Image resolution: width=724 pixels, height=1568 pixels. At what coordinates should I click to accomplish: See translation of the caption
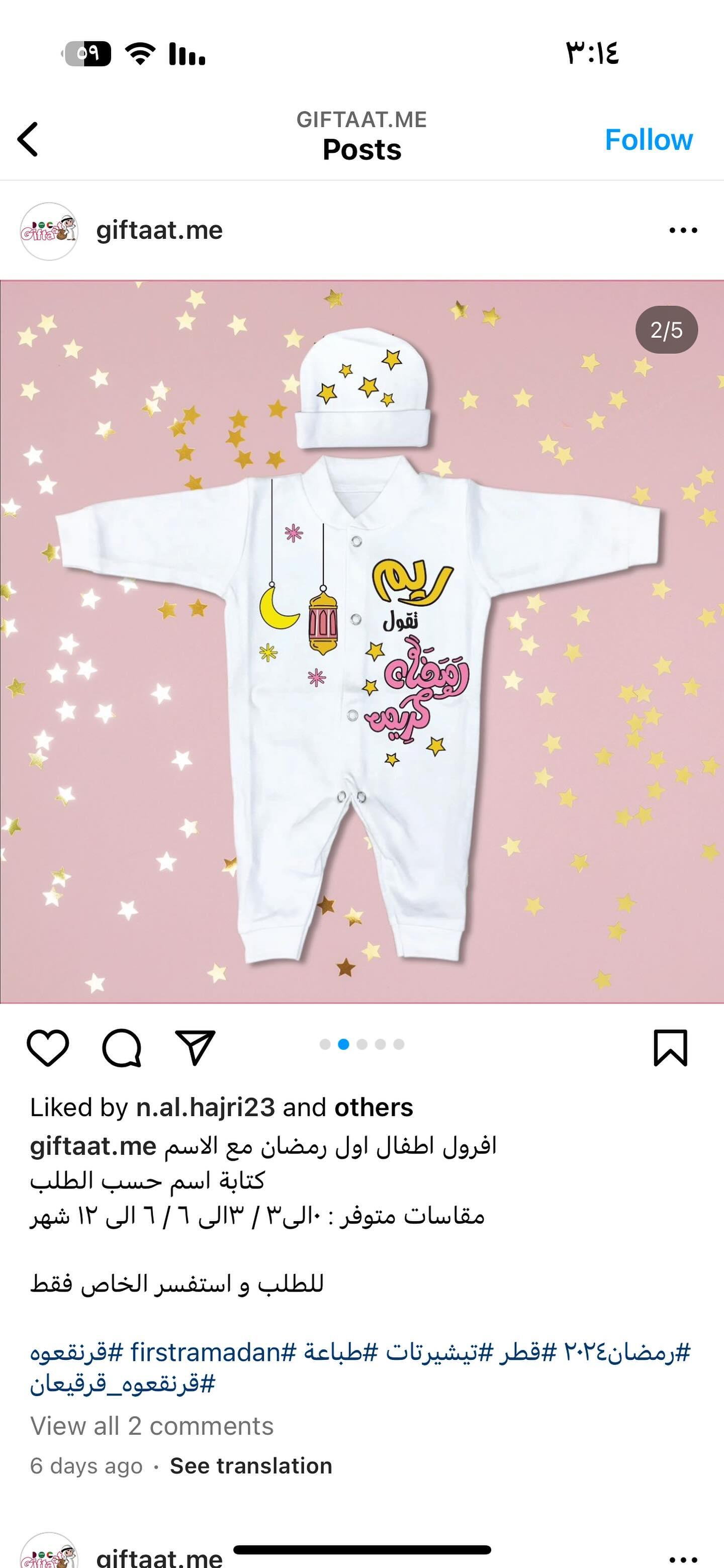pos(251,1466)
